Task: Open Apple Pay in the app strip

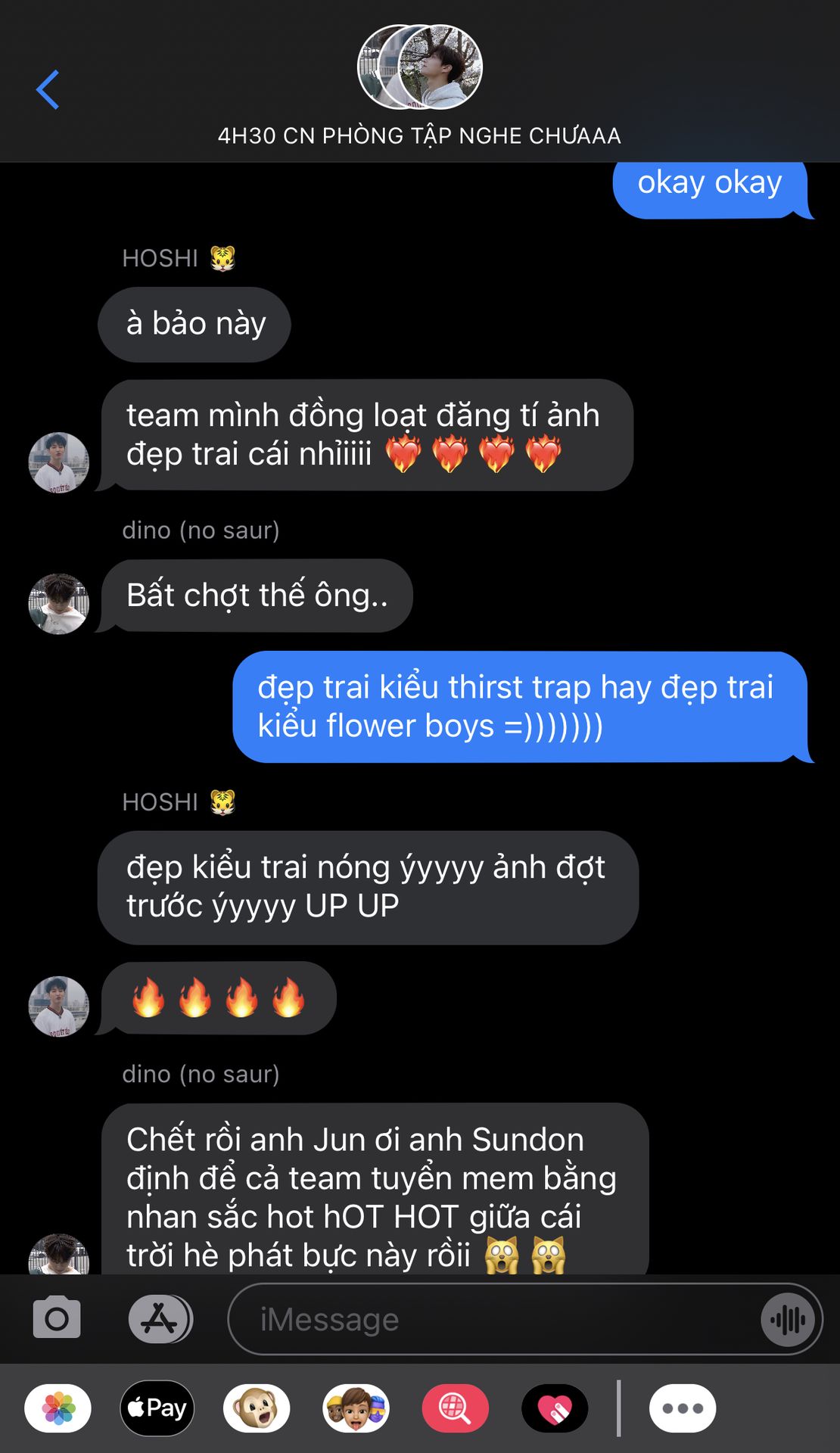Action: 157,1408
